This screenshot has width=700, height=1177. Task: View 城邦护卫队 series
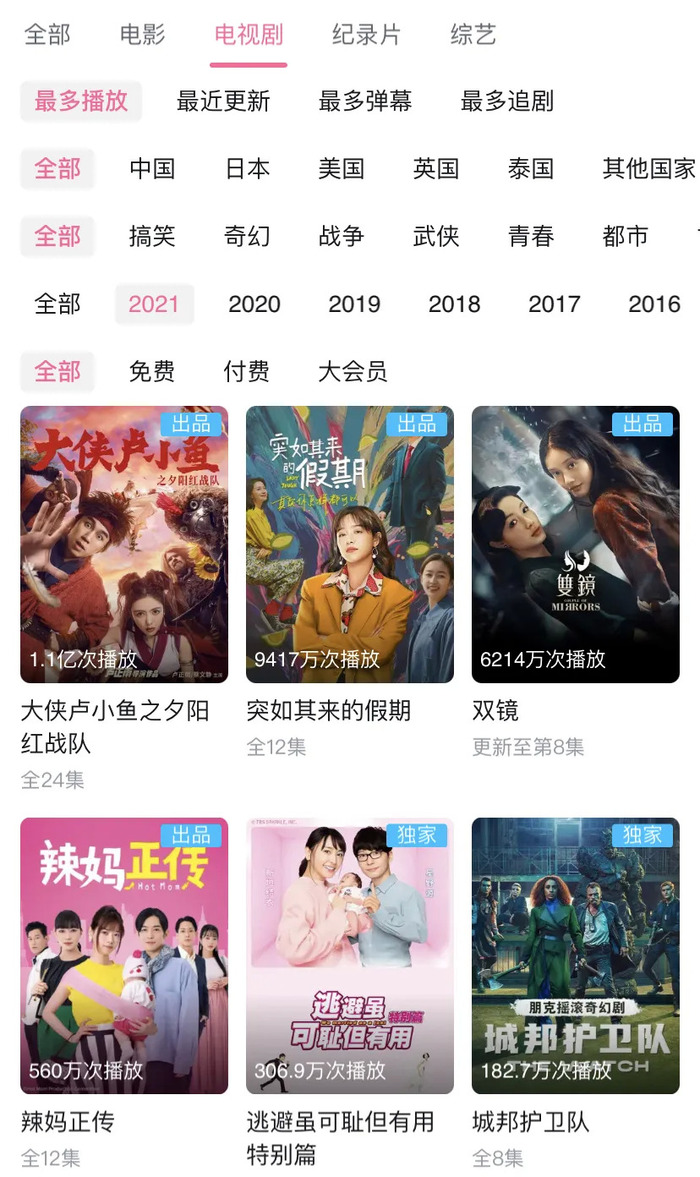click(575, 956)
